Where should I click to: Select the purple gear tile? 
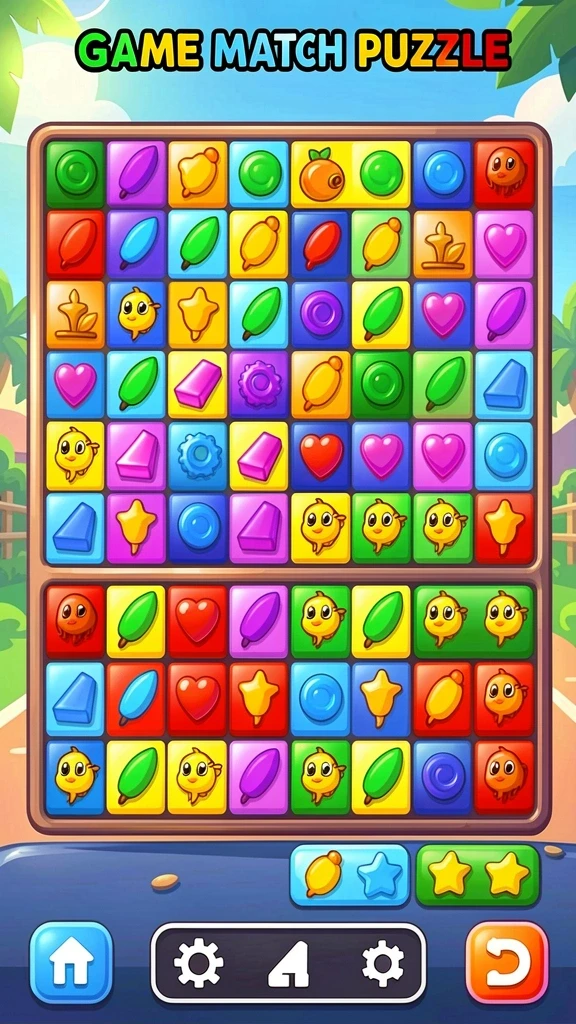coord(259,385)
